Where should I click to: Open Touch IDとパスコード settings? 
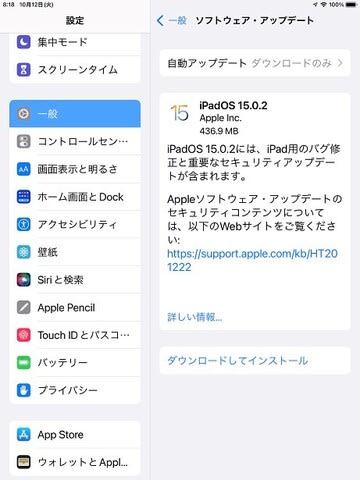click(75, 335)
